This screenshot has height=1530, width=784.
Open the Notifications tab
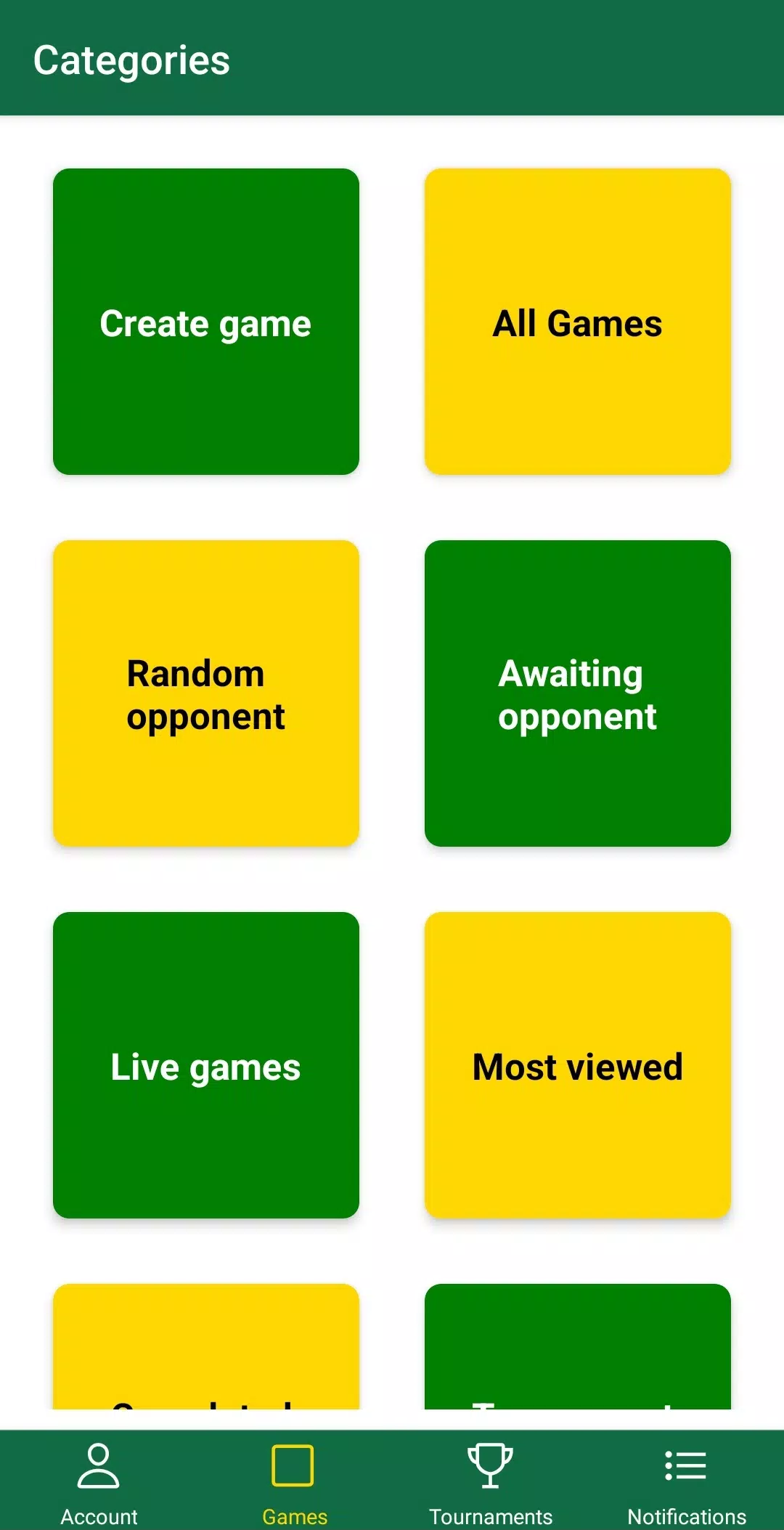coord(686,1481)
